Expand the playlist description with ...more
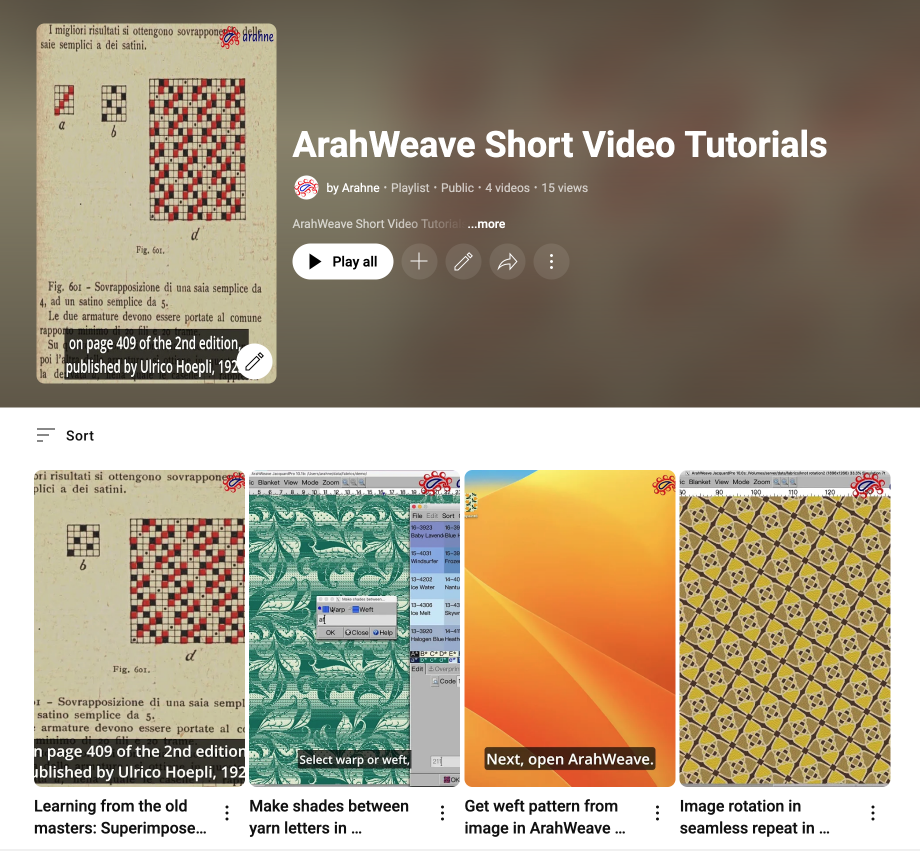This screenshot has width=920, height=866. click(486, 224)
